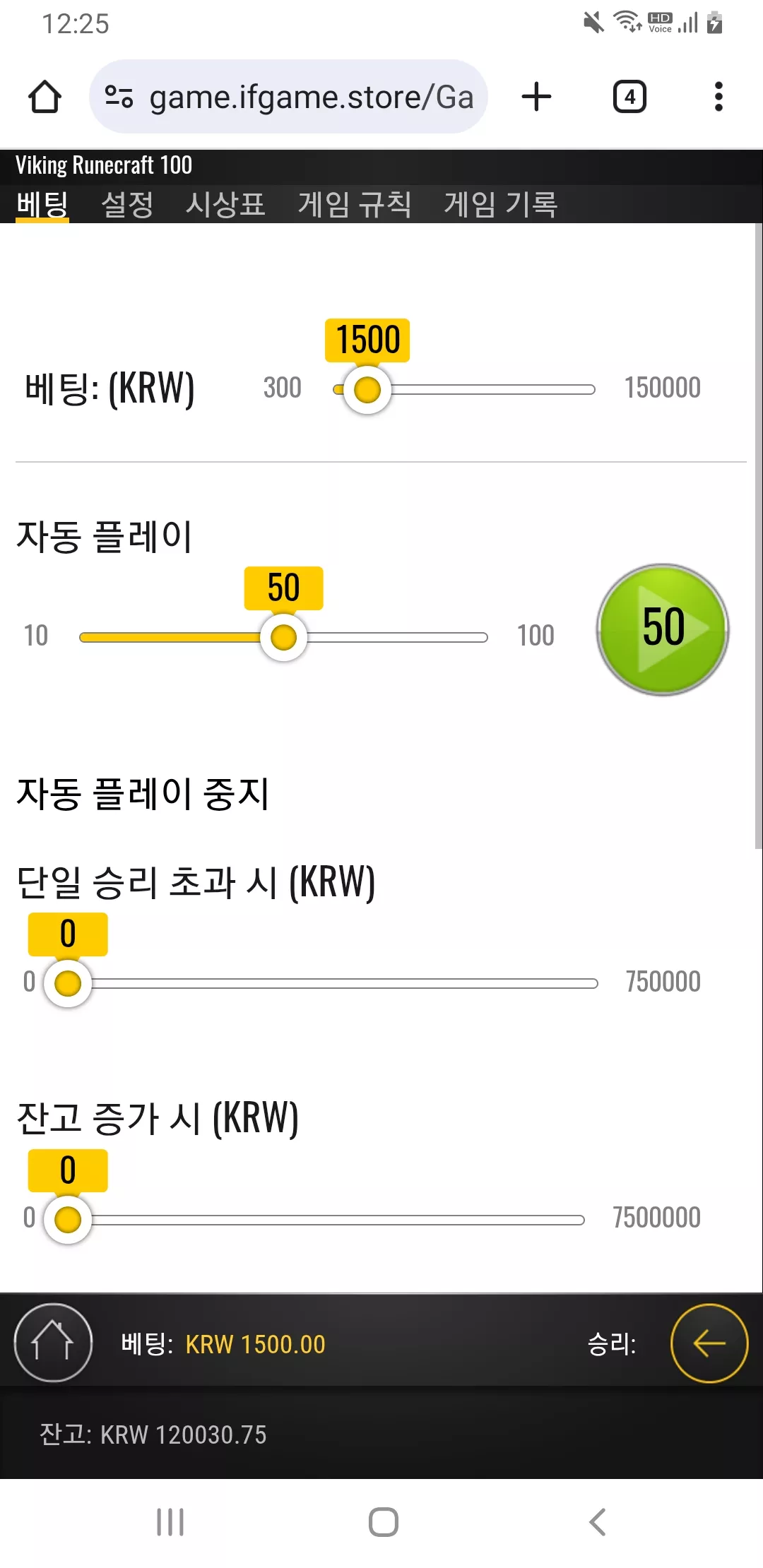Tap the 잔고 증가 시 slider
Viewport: 763px width, 1568px height.
(314, 1220)
